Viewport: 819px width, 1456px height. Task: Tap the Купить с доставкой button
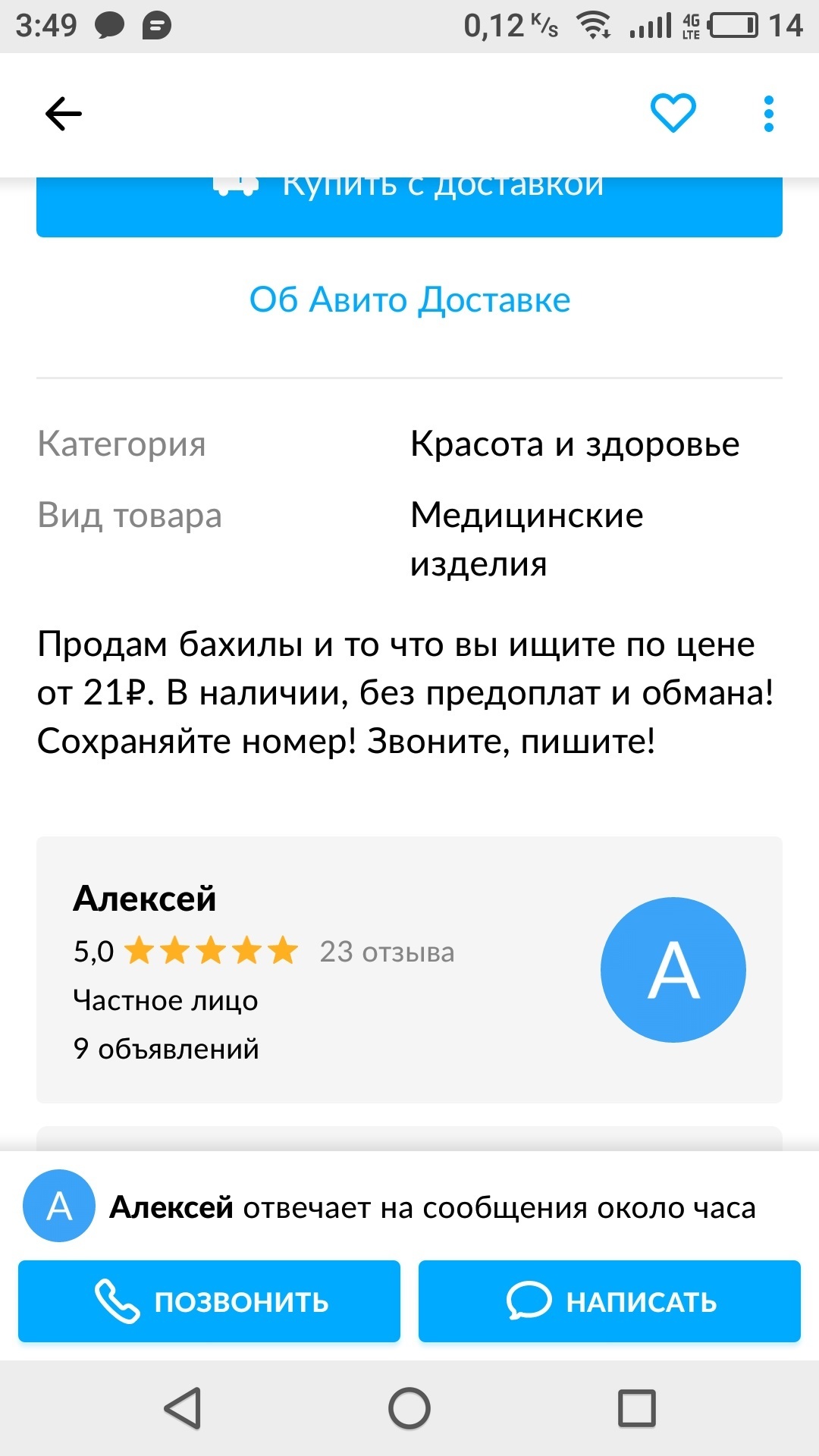[x=409, y=206]
